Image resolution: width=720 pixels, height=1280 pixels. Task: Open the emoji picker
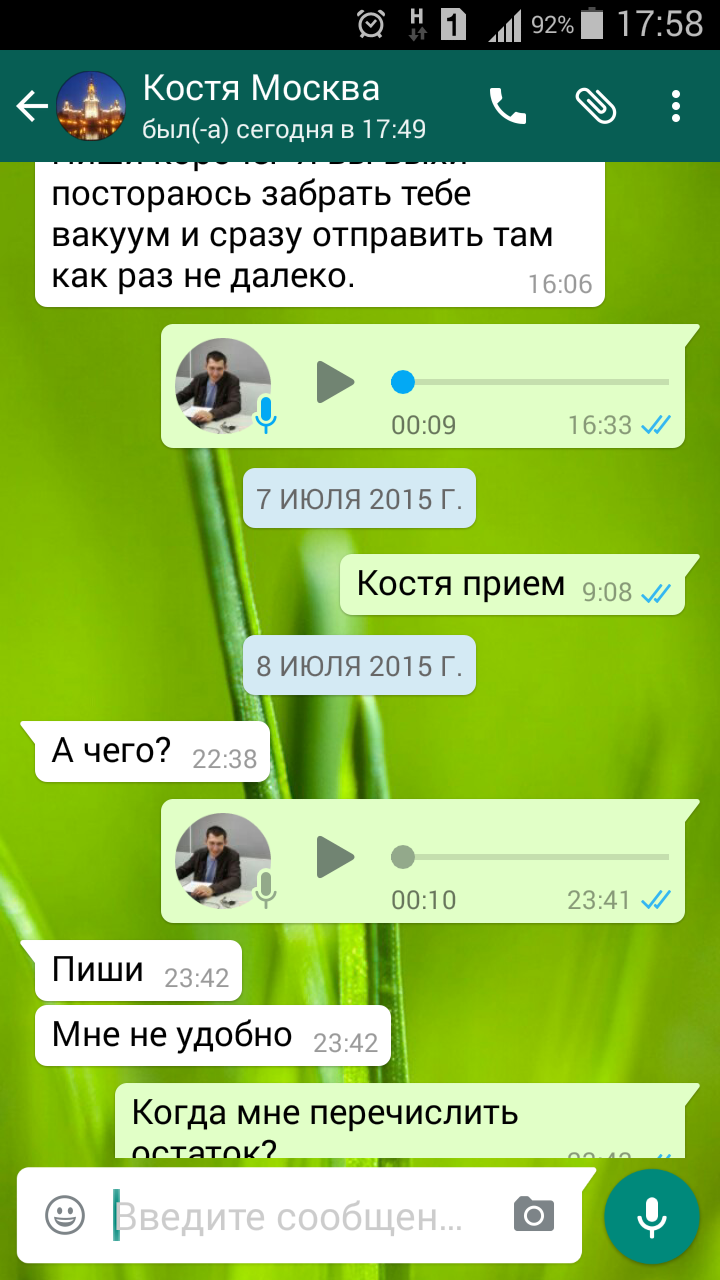coord(65,1216)
